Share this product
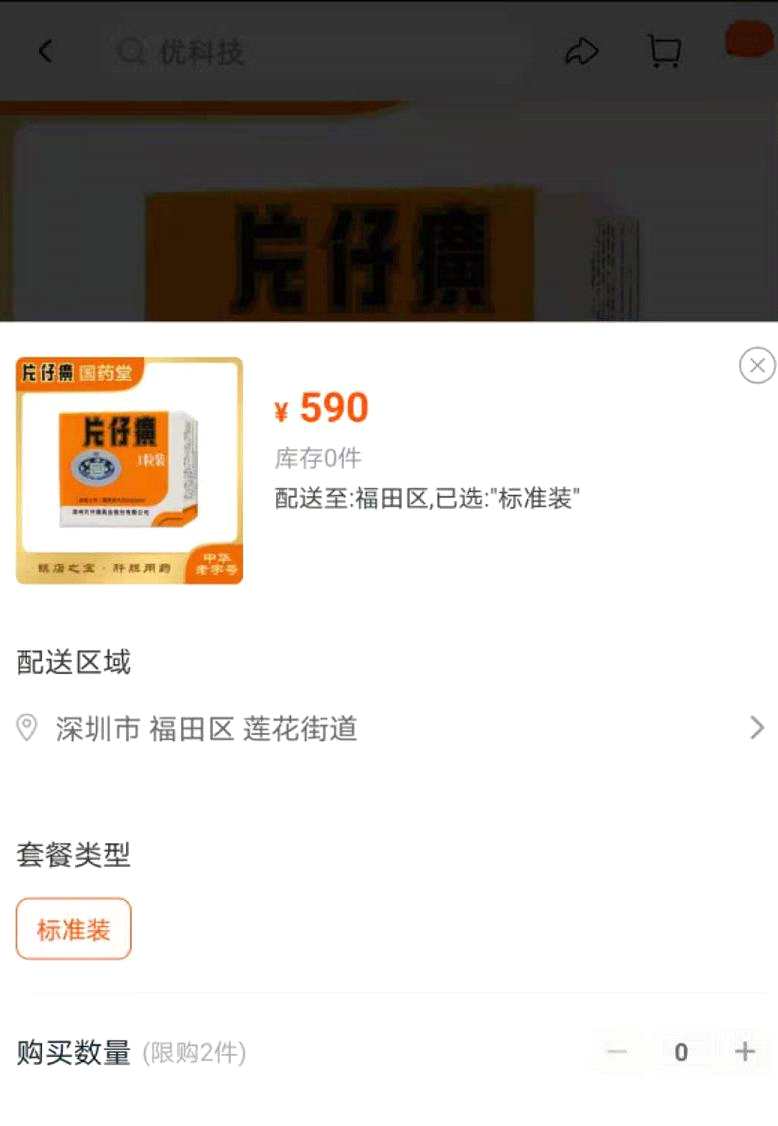The width and height of the screenshot is (778, 1126). pos(581,51)
